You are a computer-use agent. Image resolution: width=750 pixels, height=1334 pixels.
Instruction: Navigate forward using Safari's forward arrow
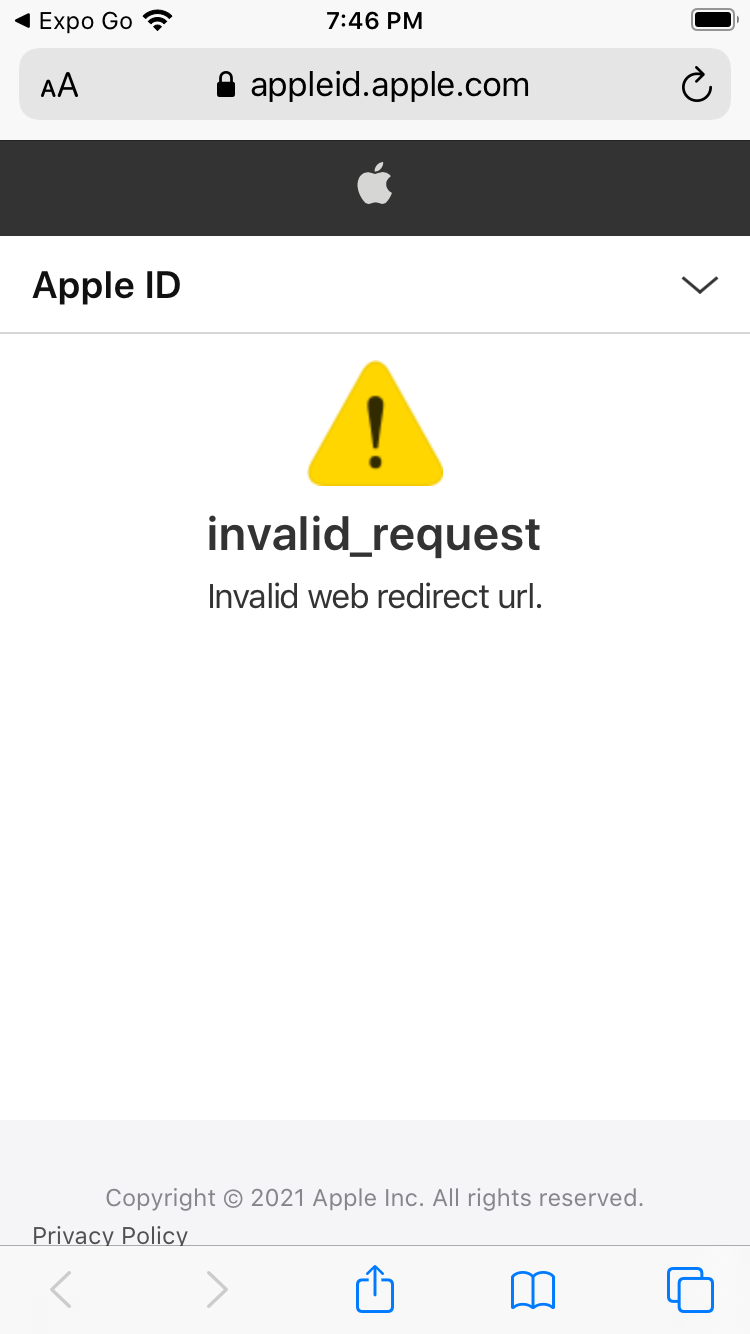[x=217, y=1290]
